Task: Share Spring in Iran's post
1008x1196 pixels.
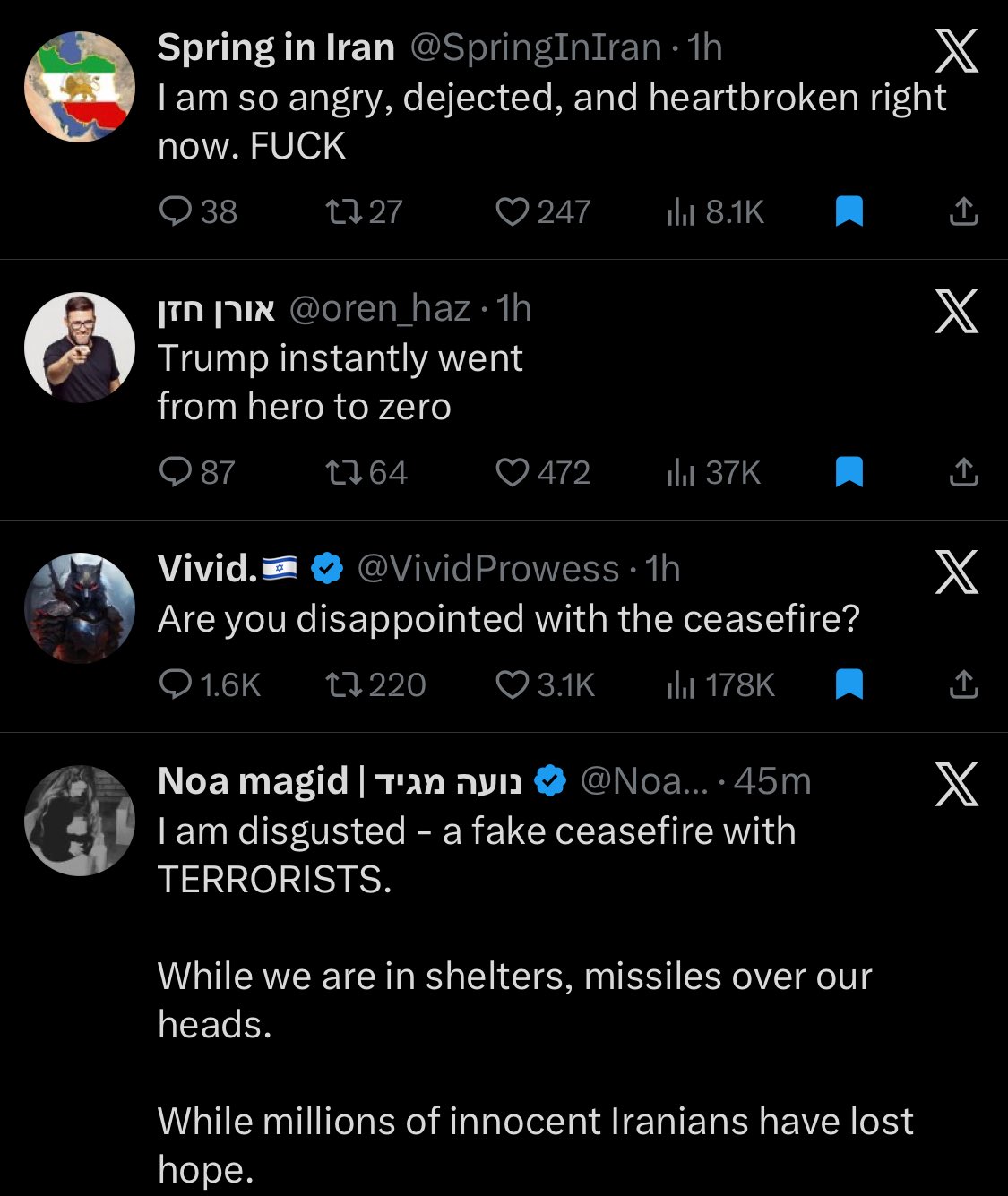Action: [963, 211]
